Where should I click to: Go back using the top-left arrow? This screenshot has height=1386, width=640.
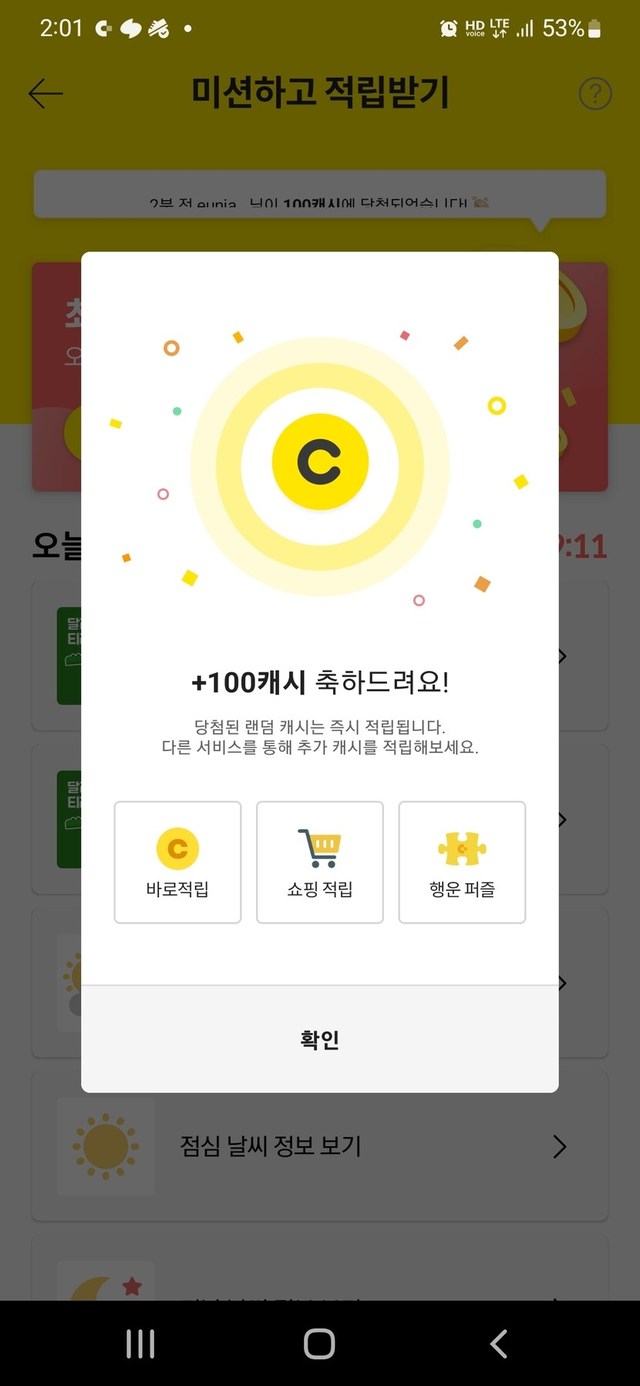click(46, 94)
